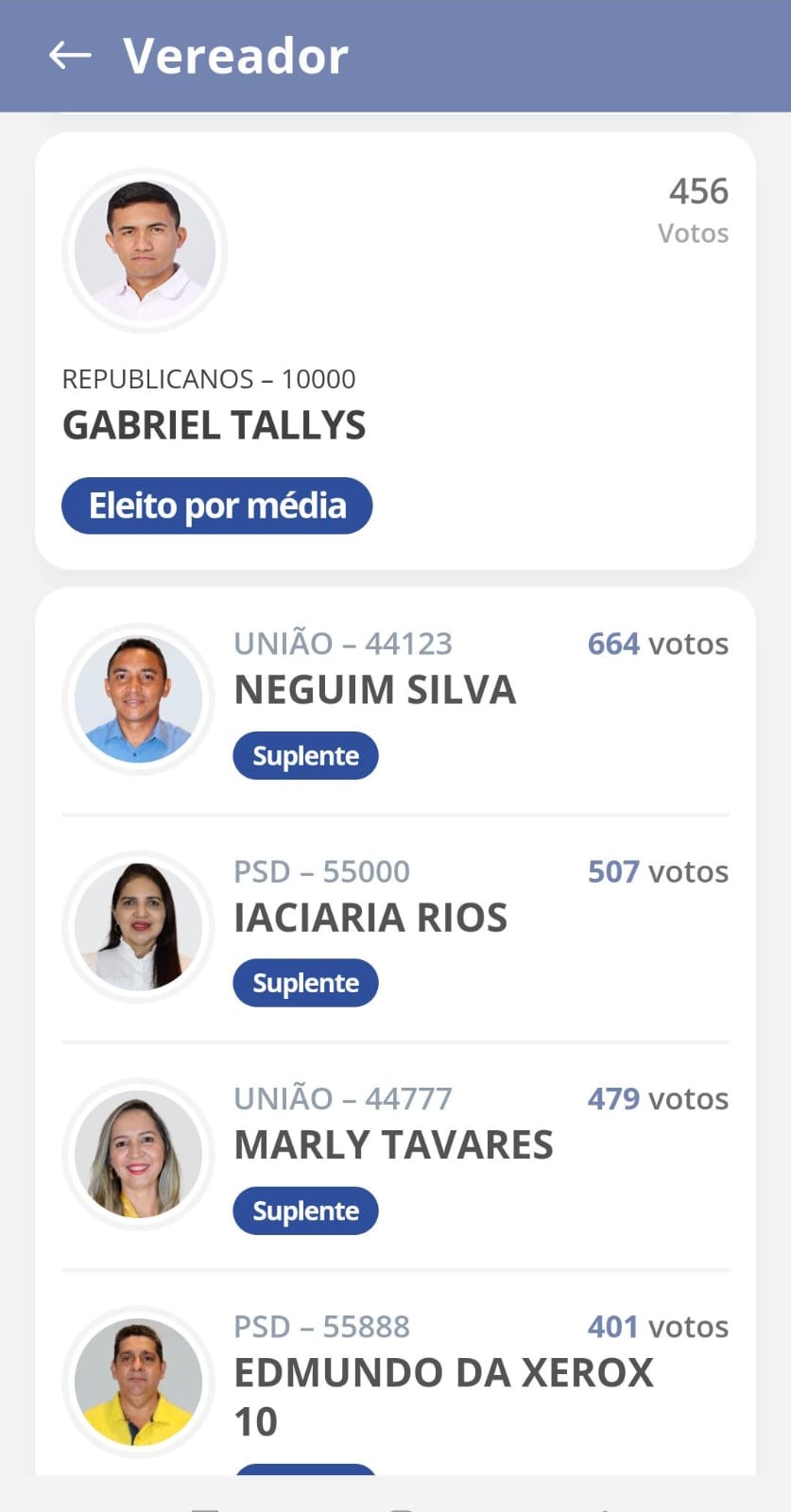This screenshot has width=791, height=1512.
Task: Select the Marly Tavares row
Action: point(395,1156)
